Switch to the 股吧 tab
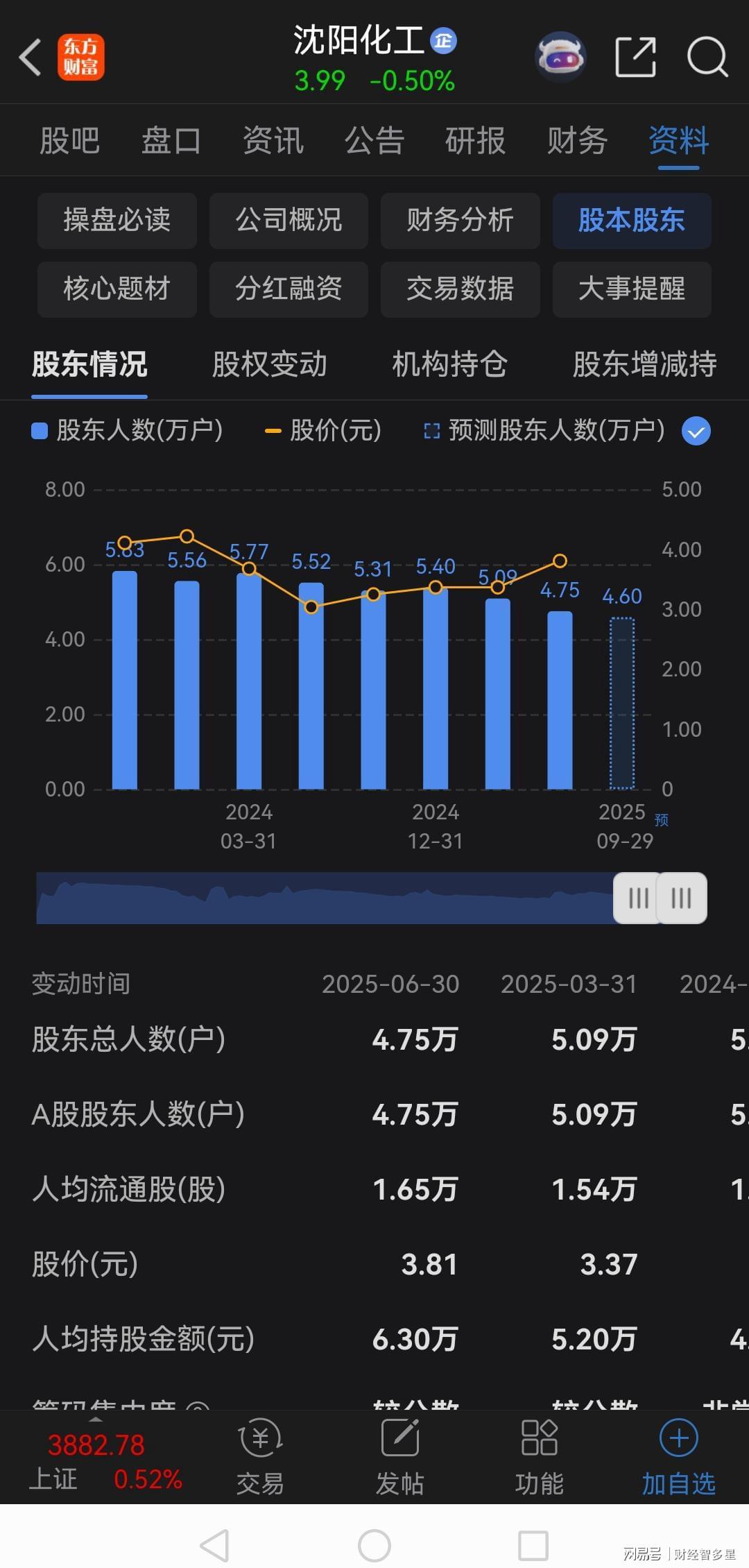The width and height of the screenshot is (749, 1568). point(69,141)
